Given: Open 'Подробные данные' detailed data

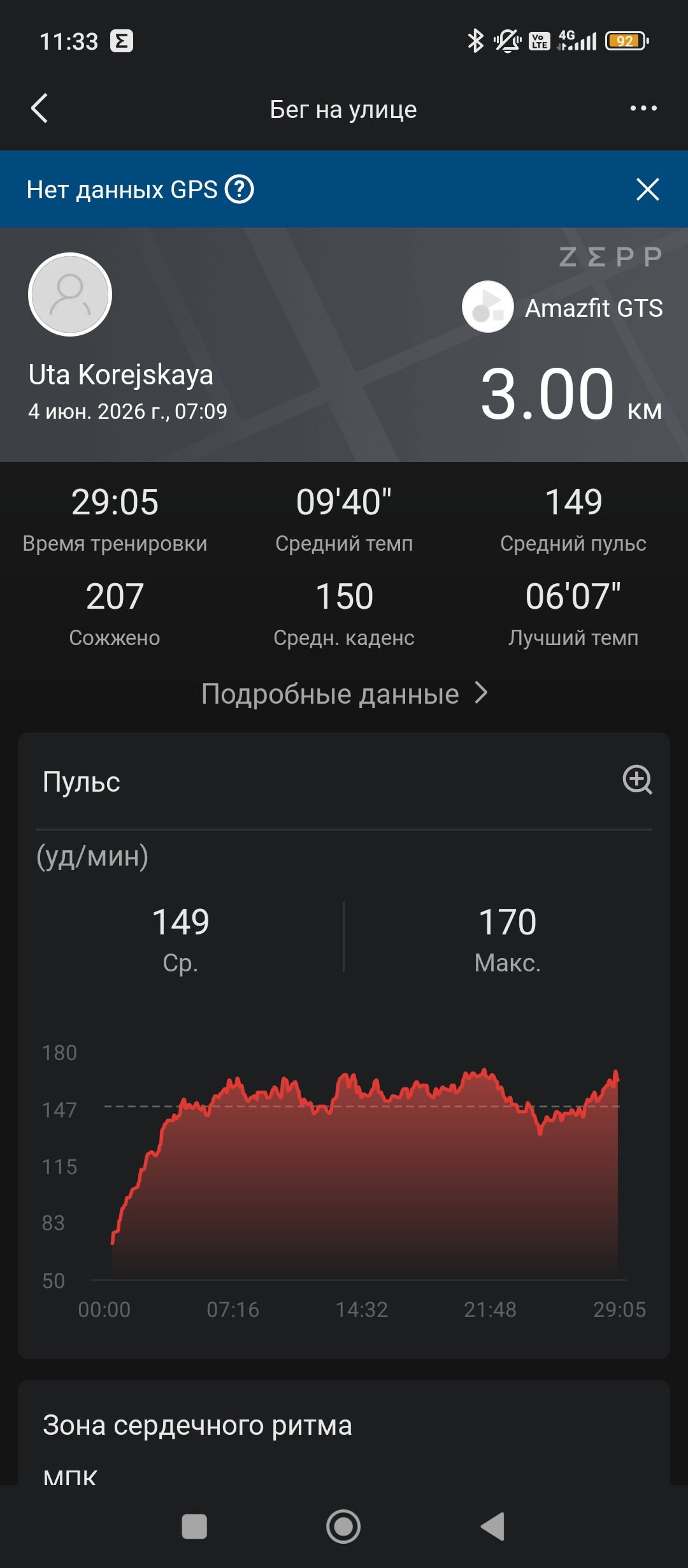Looking at the screenshot, I should pyautogui.click(x=344, y=693).
